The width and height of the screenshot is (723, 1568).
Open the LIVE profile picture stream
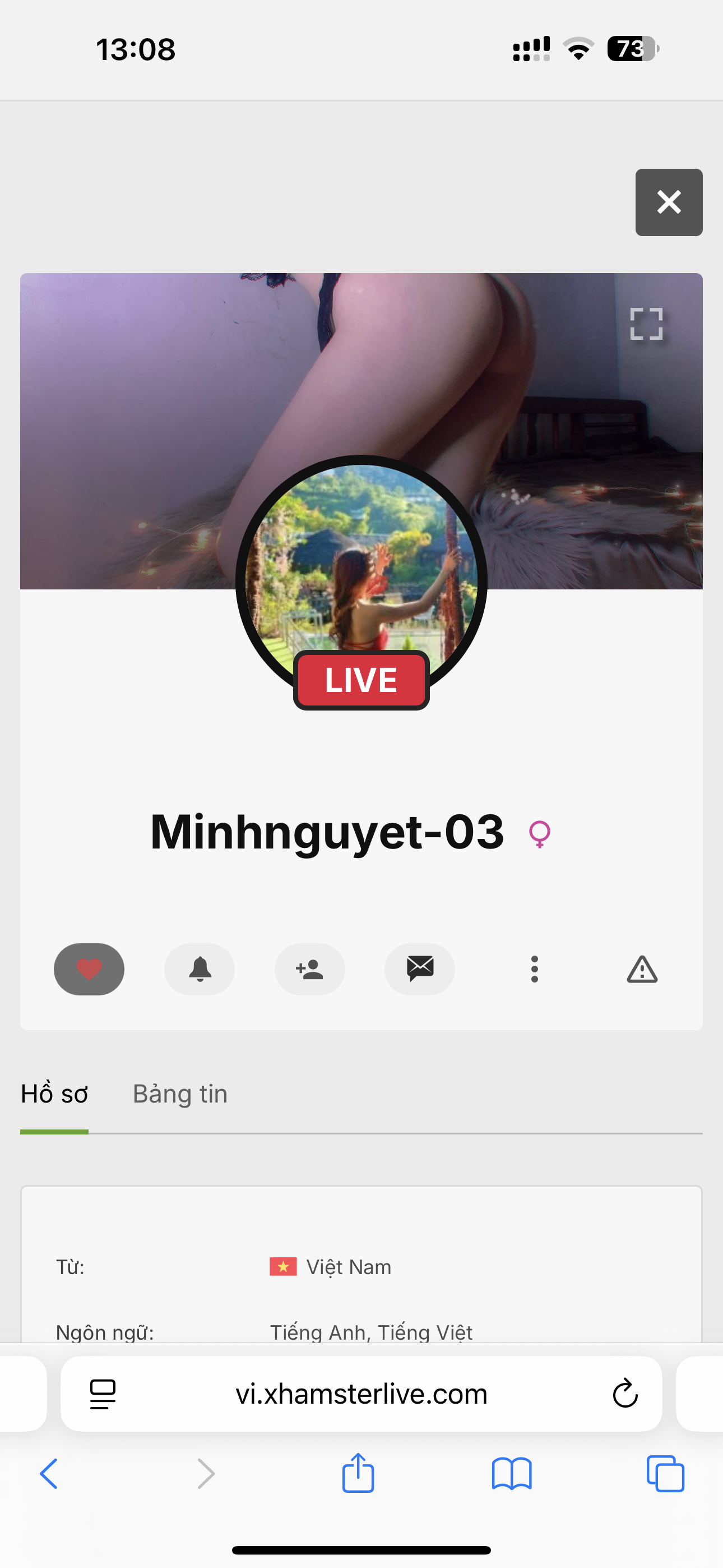point(361,578)
